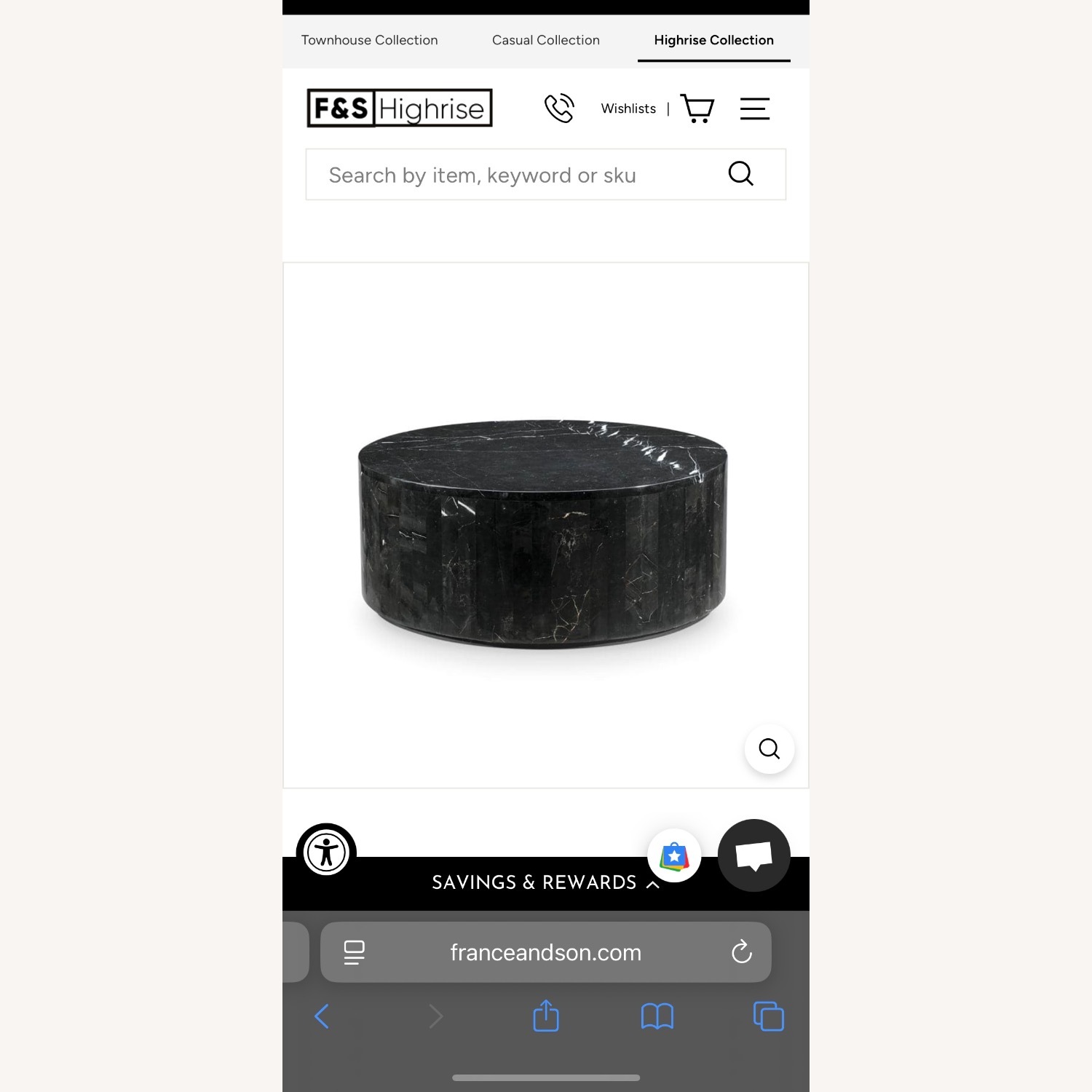1092x1092 pixels.
Task: Open the live chat bubble
Action: [753, 855]
